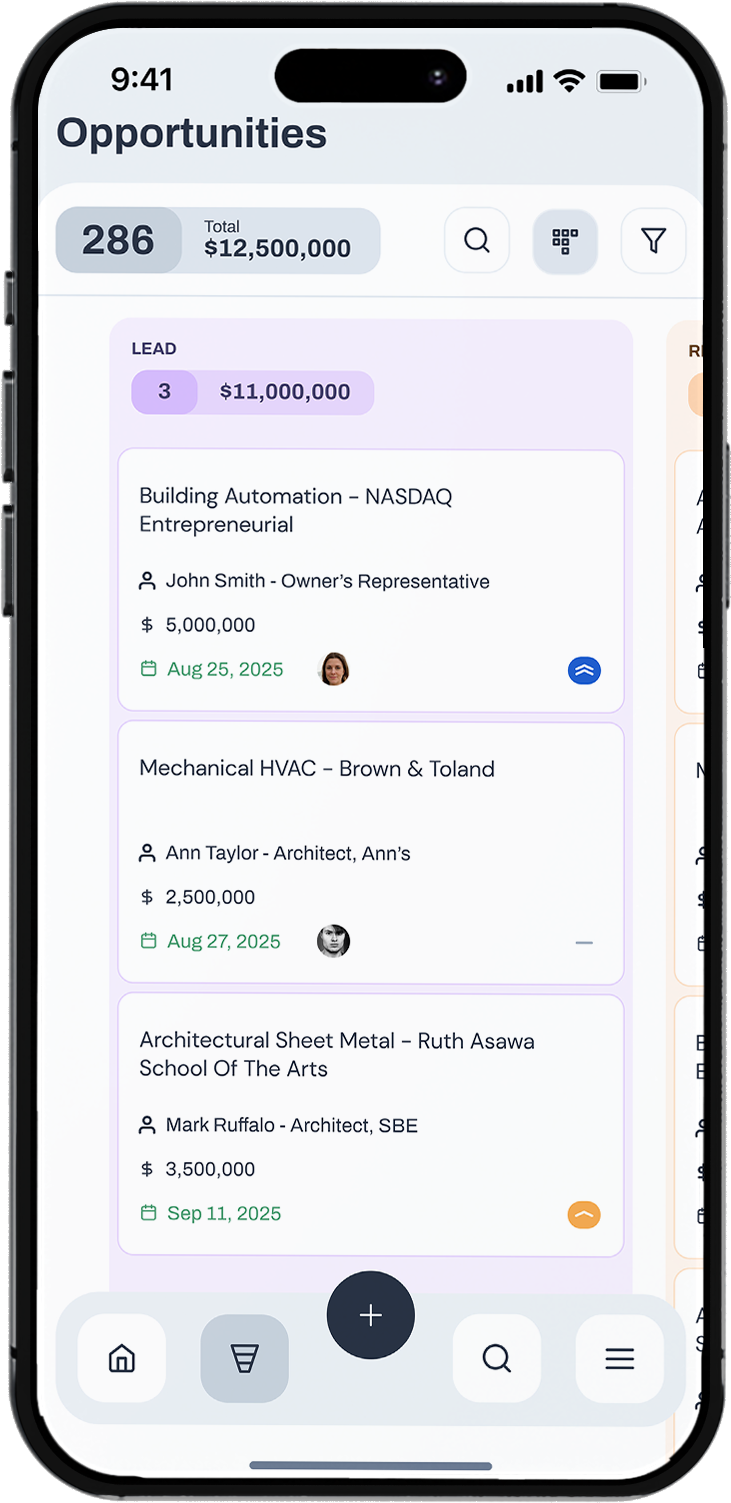Viewport: 731px width, 1503px height.
Task: Tap the blue priority icon on the Building Automation card
Action: click(x=584, y=671)
